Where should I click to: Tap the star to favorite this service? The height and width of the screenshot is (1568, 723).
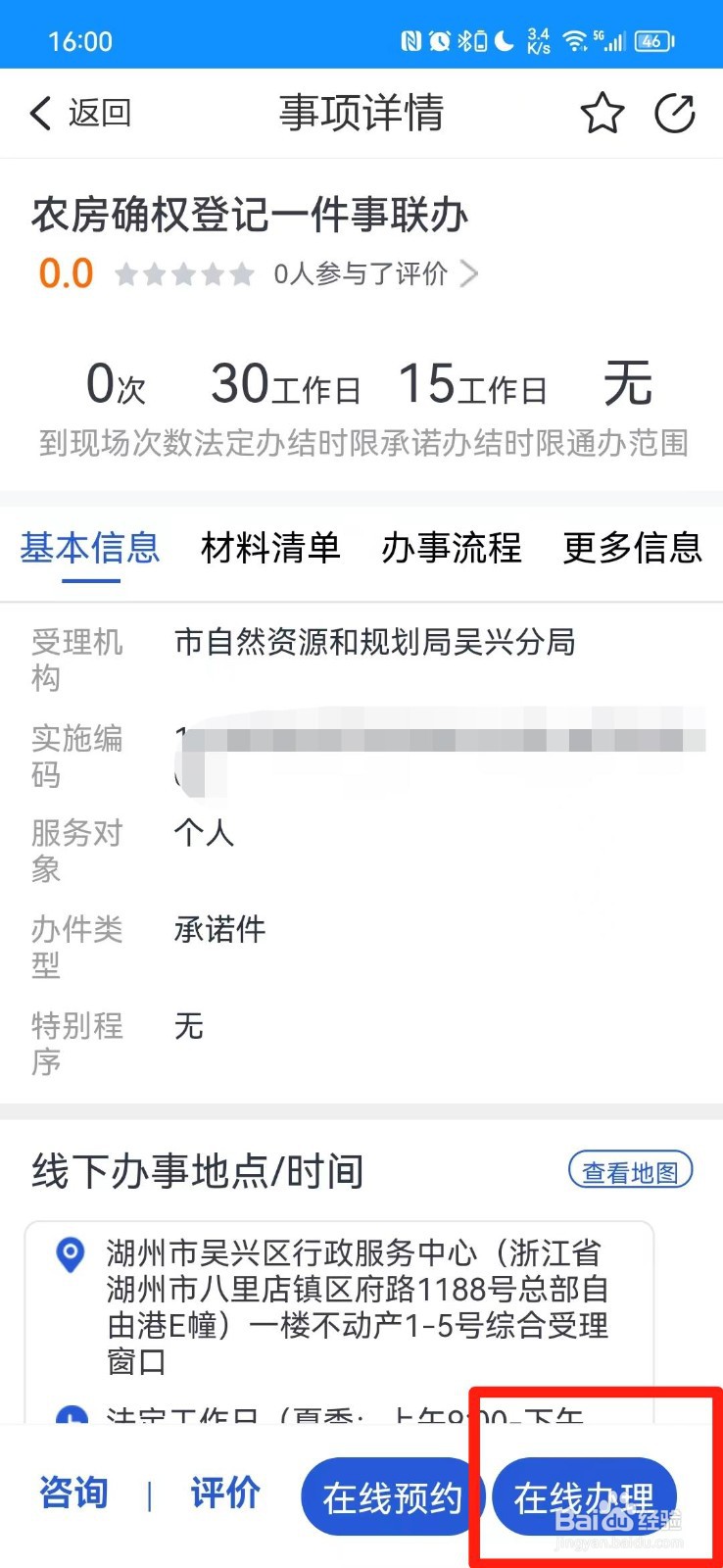pyautogui.click(x=602, y=113)
